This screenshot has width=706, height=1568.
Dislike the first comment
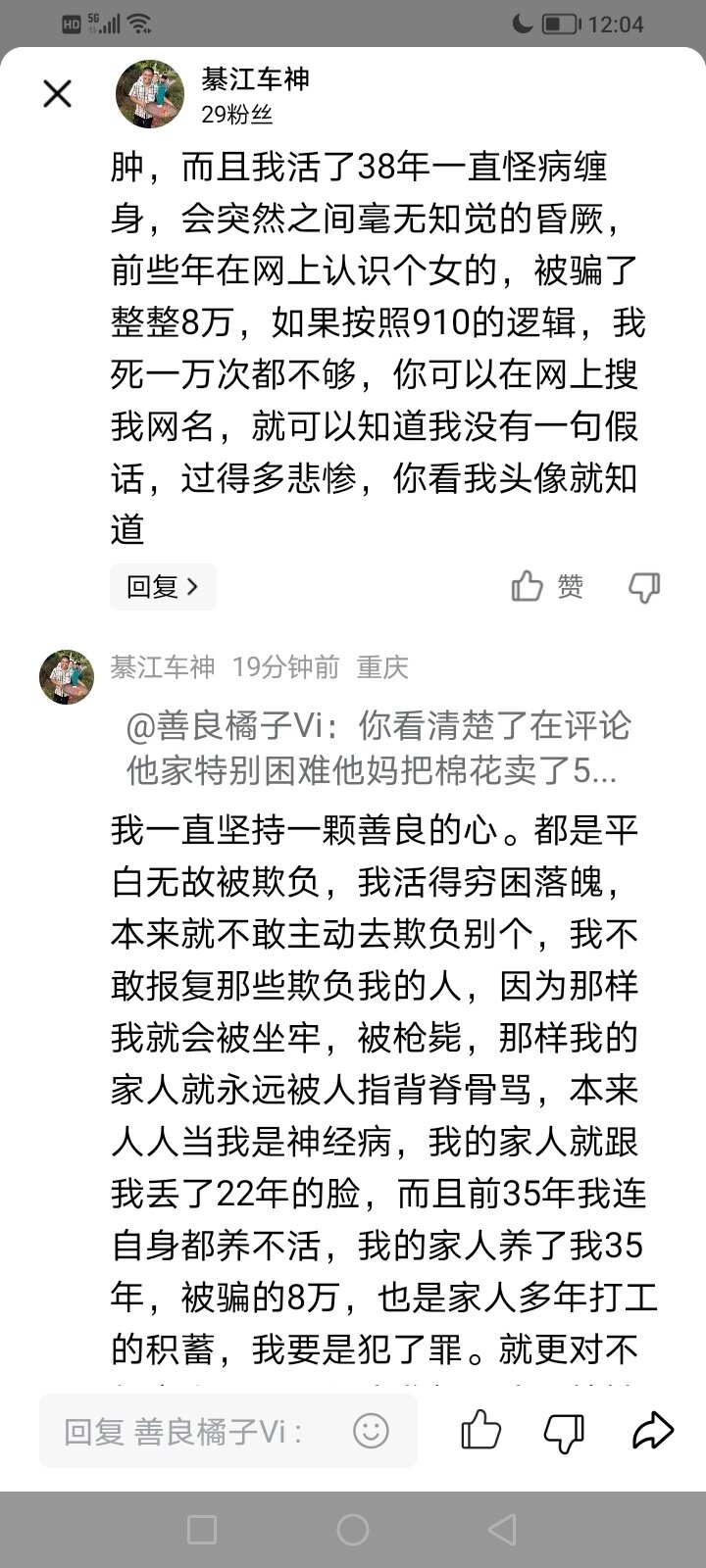pos(644,587)
